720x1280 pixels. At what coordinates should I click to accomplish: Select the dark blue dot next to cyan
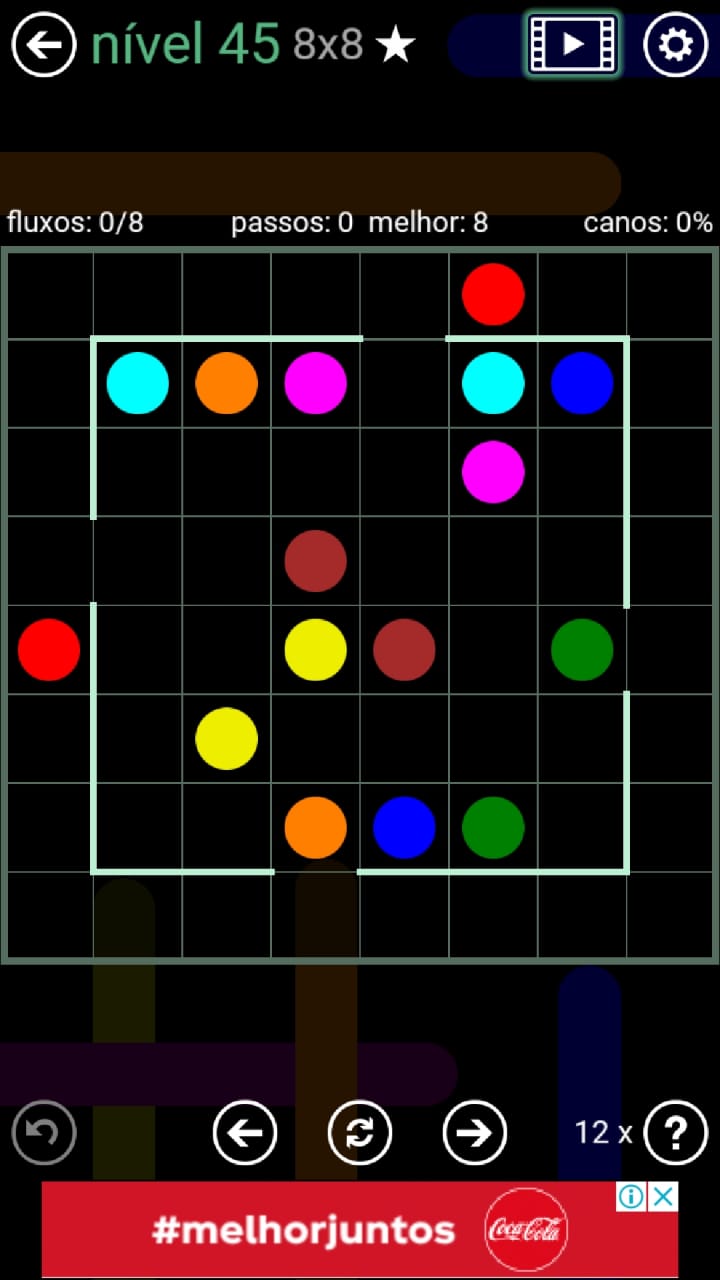582,383
